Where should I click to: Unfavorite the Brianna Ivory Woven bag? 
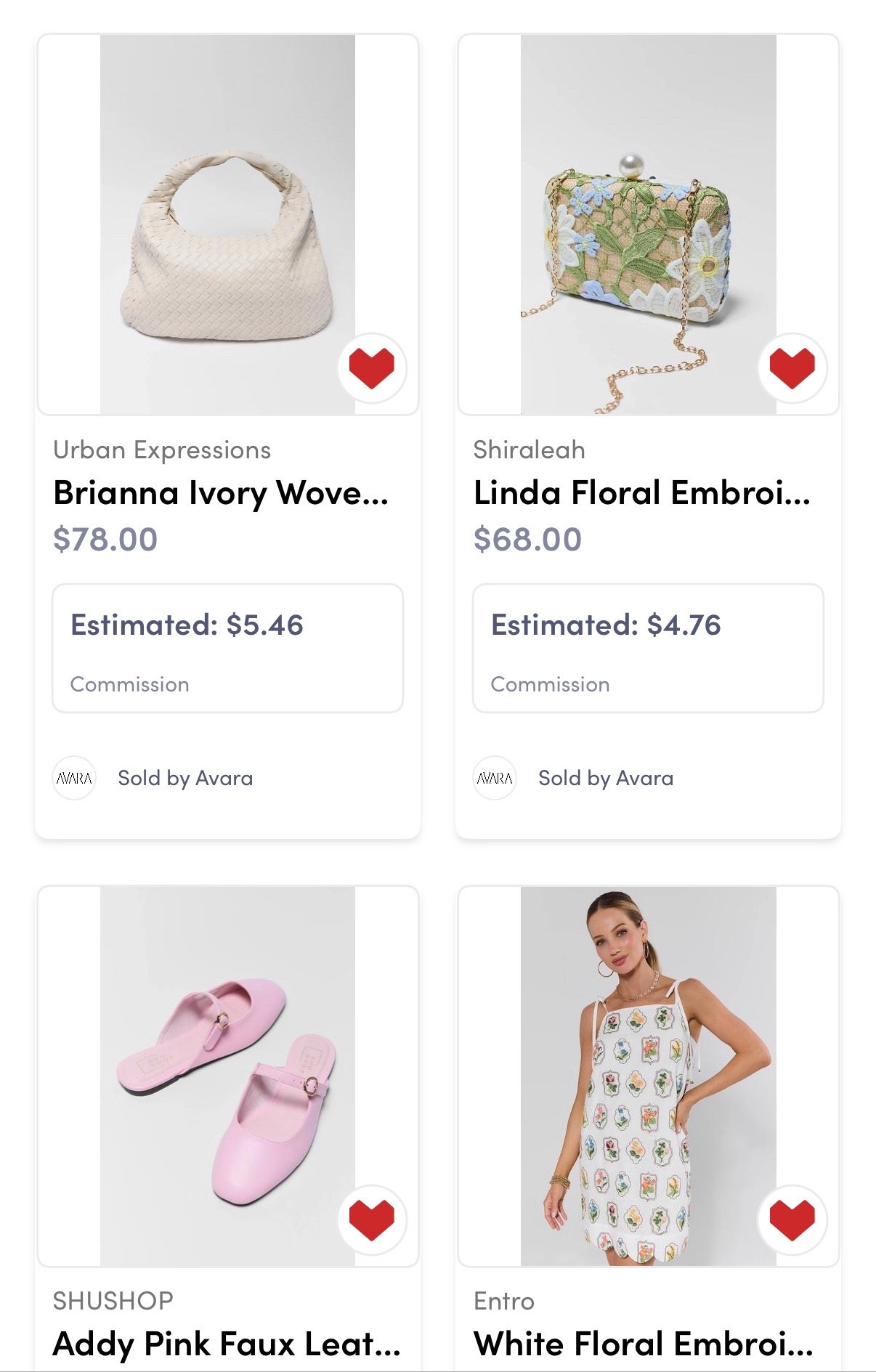point(371,368)
